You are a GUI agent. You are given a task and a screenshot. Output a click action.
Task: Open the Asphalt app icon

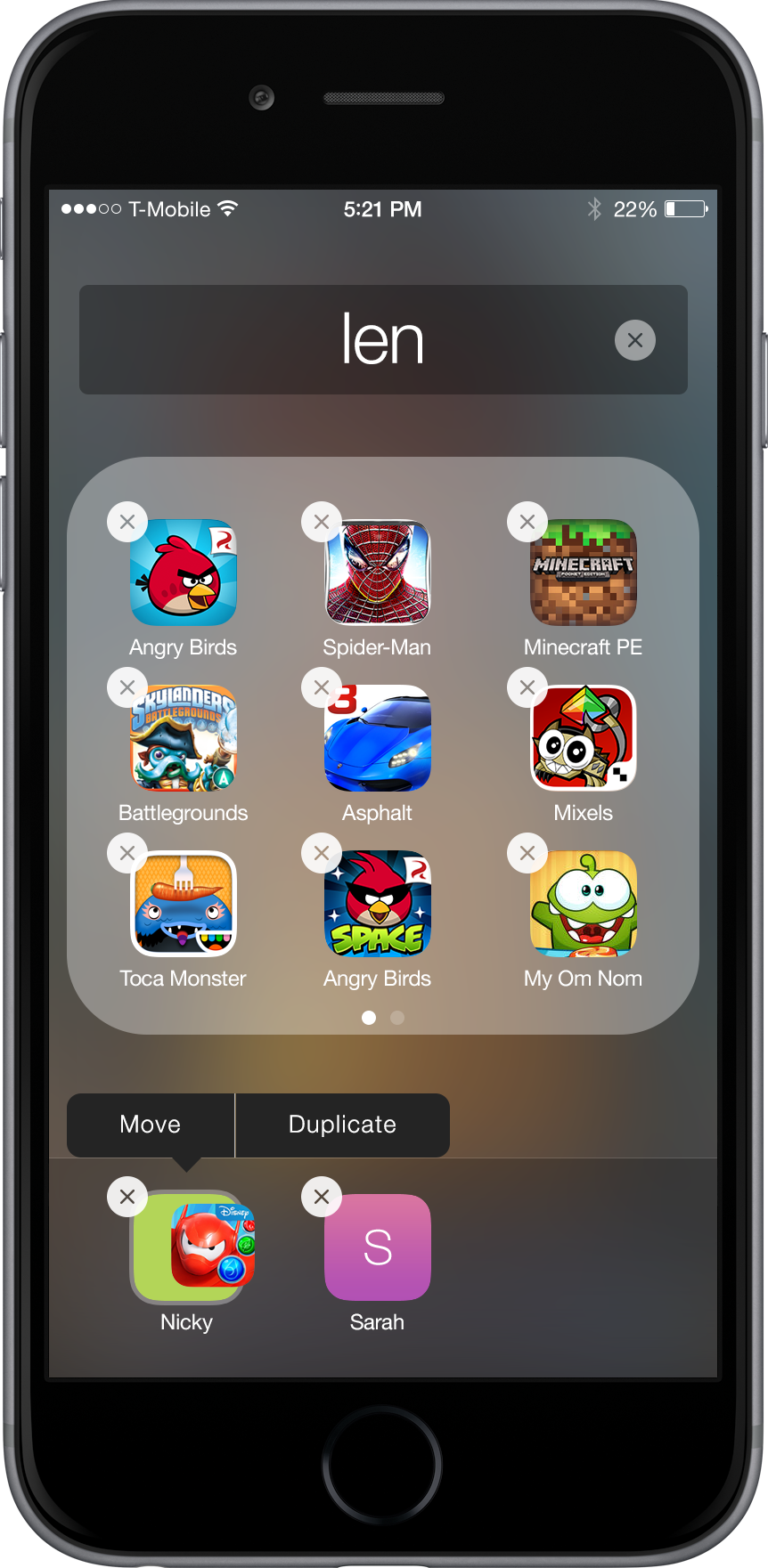click(378, 738)
